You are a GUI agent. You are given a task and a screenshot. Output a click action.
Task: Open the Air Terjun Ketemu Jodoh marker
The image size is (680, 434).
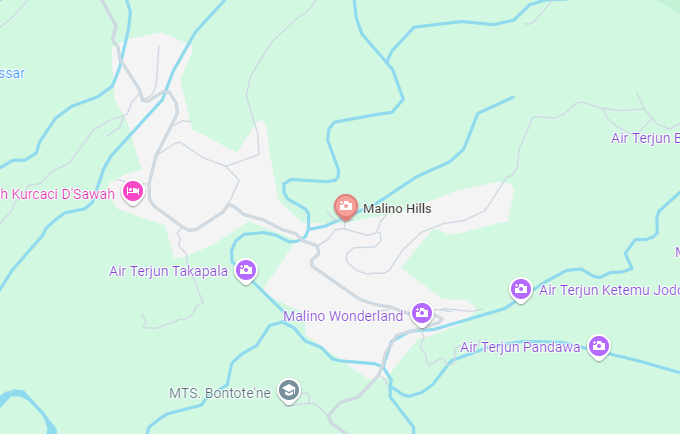[x=521, y=290]
